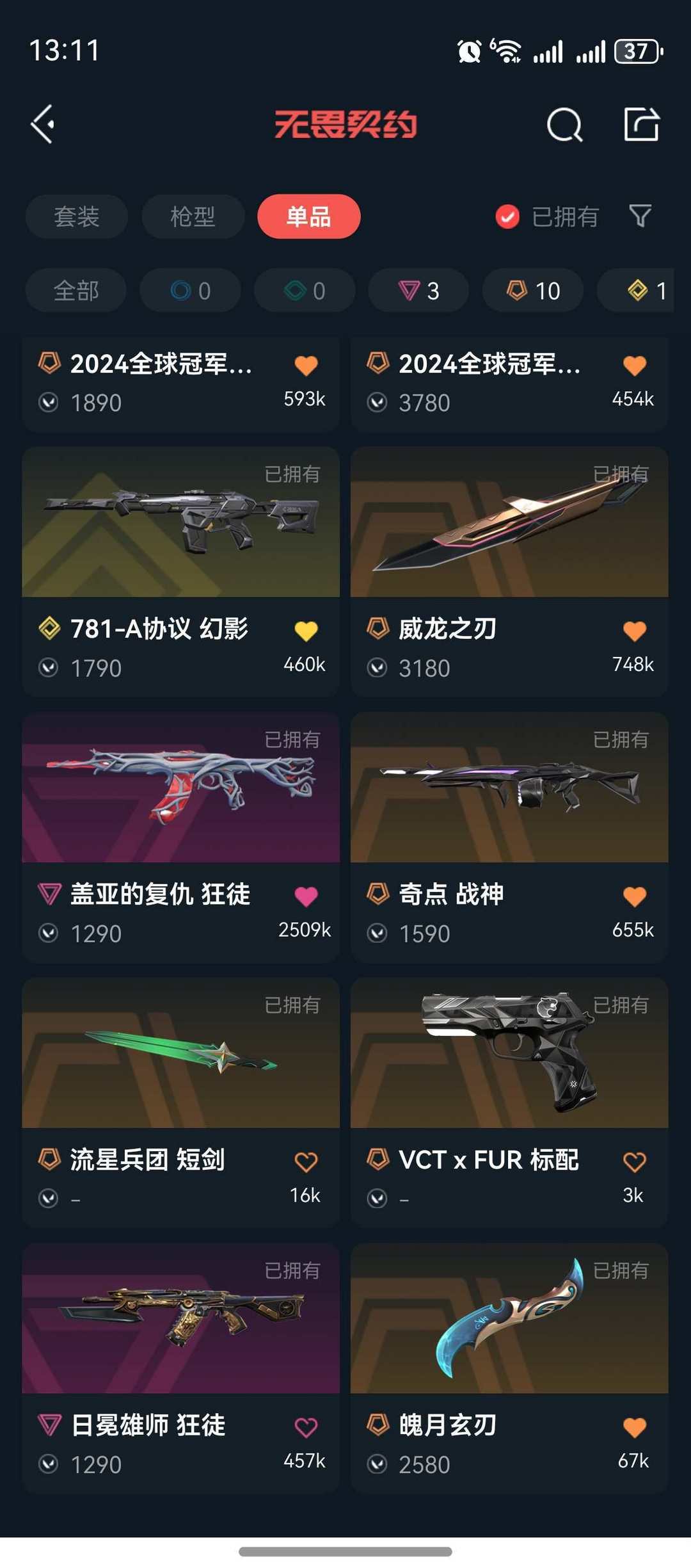Open the 盖亚的复仇 狂徒 skin card
The image size is (691, 1568).
coord(180,837)
